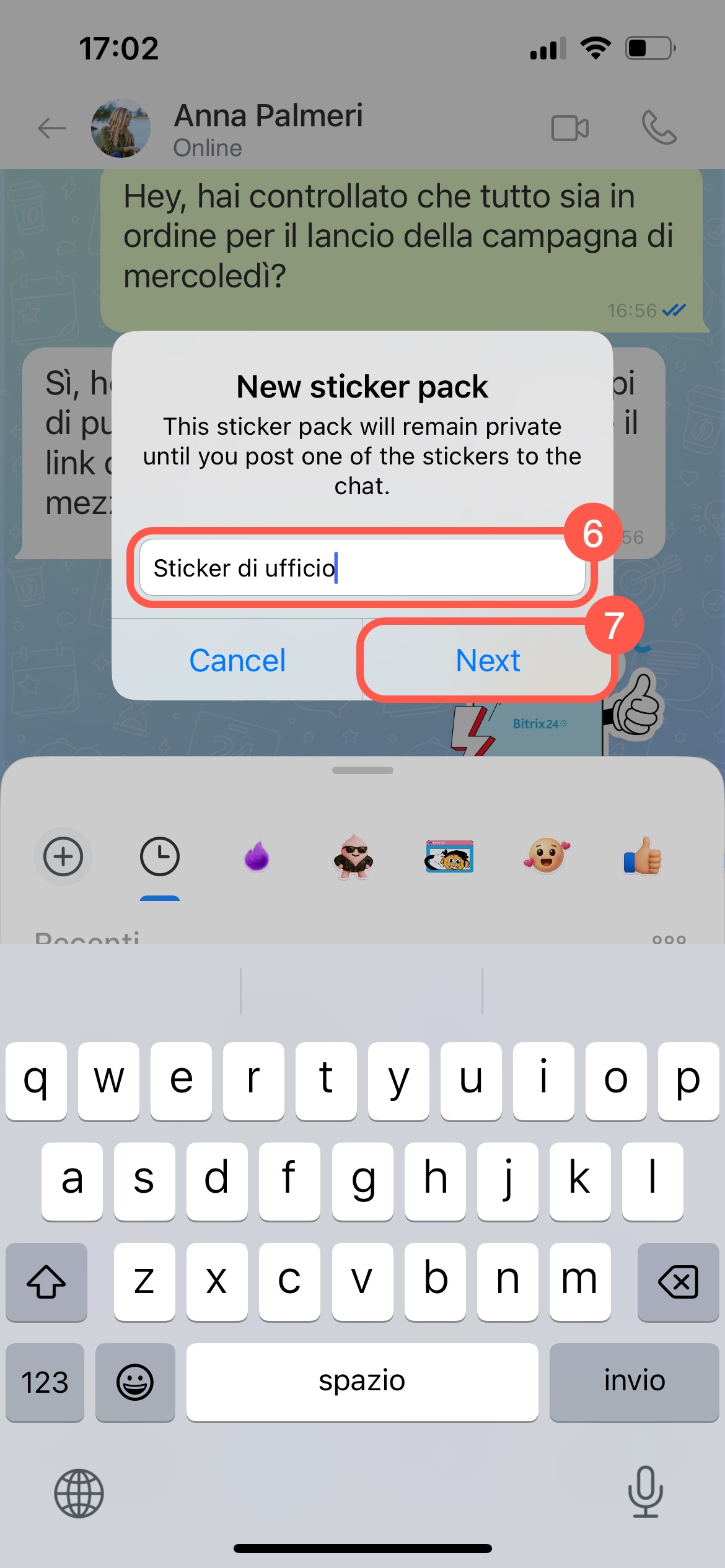Add a new sticker pack with plus icon
Viewport: 725px width, 1568px height.
point(63,856)
